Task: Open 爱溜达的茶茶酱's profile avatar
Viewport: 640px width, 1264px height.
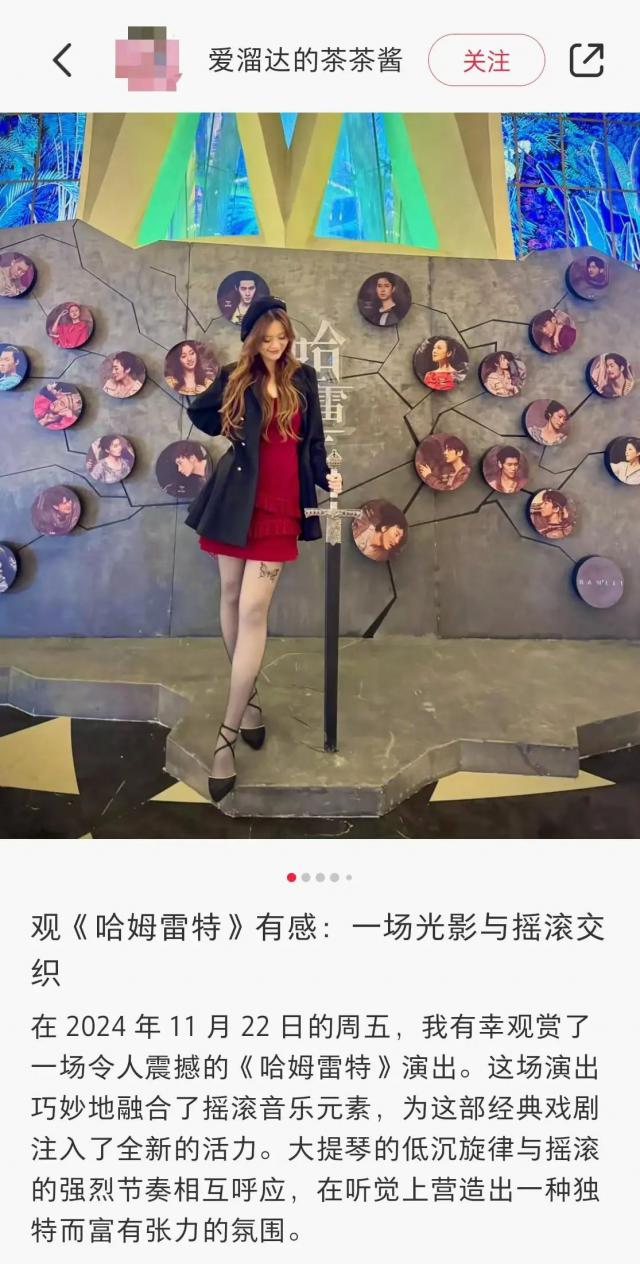Action: point(147,60)
